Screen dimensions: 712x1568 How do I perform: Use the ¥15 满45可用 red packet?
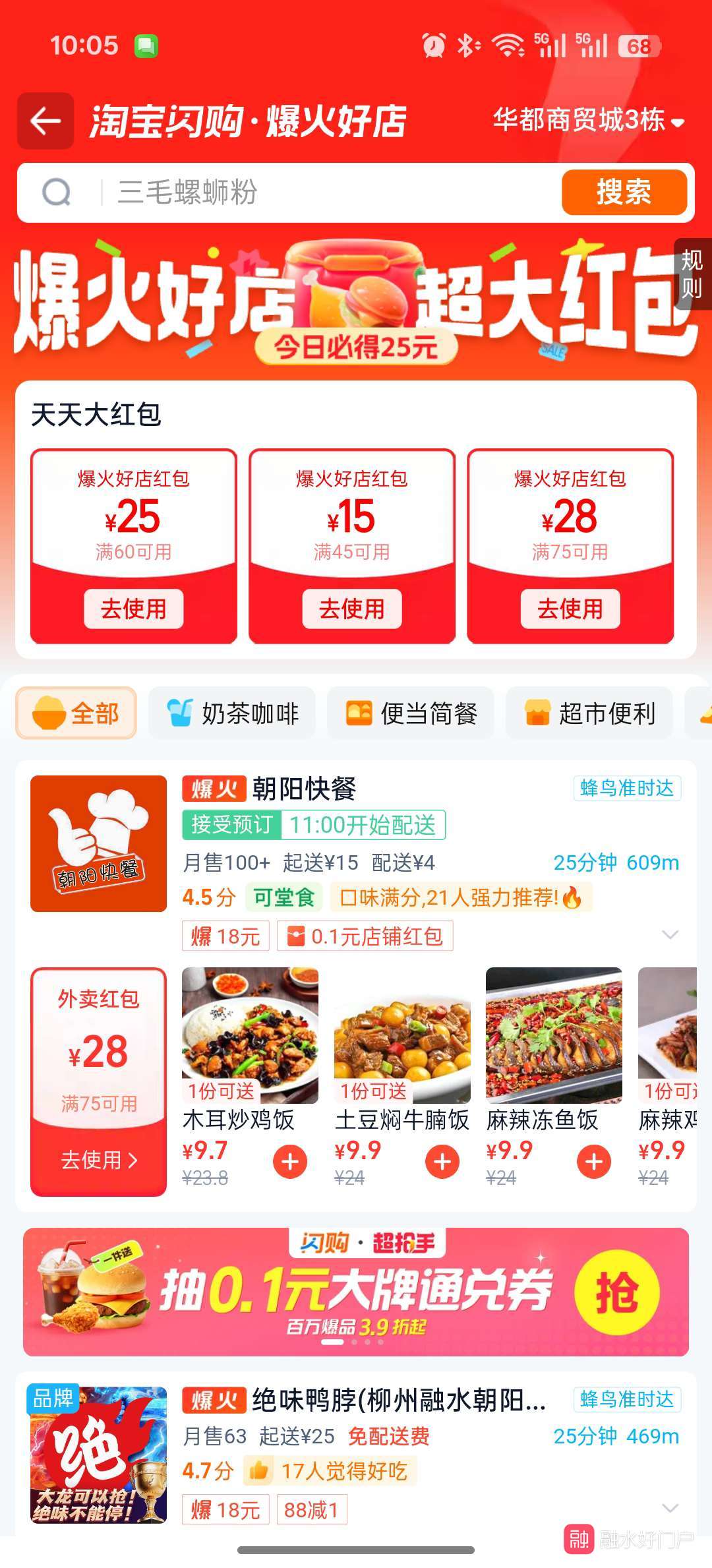(x=351, y=608)
